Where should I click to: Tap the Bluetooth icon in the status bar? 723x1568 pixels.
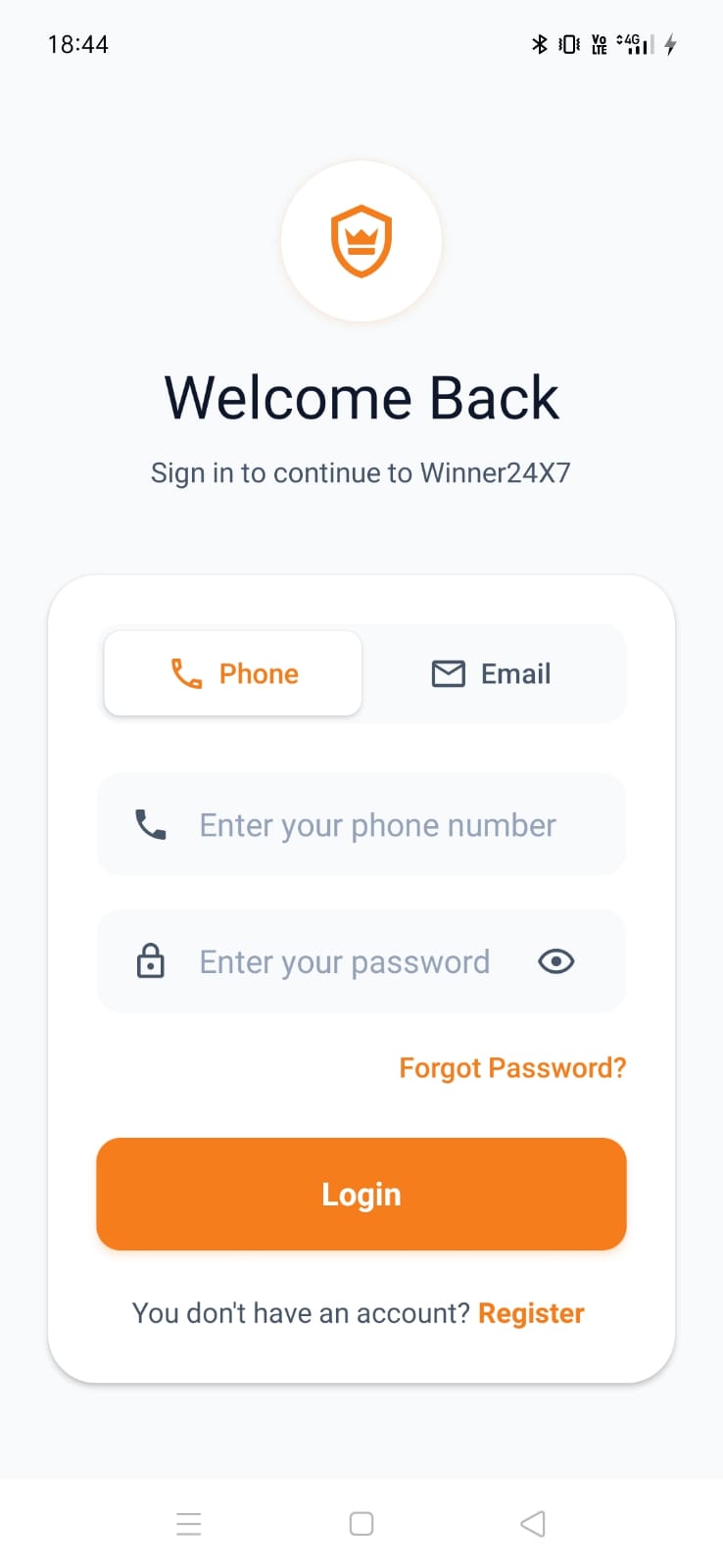[x=539, y=44]
